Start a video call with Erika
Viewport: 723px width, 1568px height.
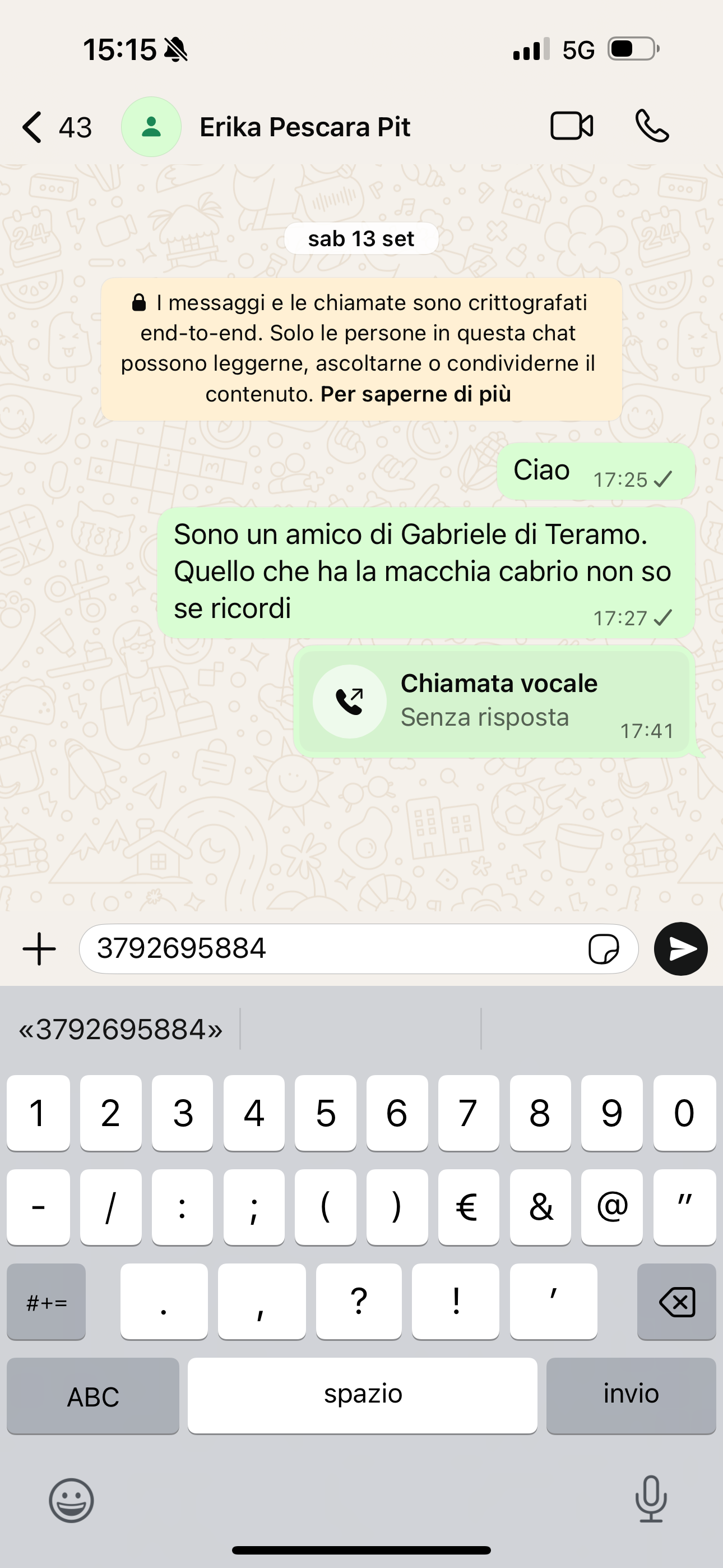pos(572,127)
